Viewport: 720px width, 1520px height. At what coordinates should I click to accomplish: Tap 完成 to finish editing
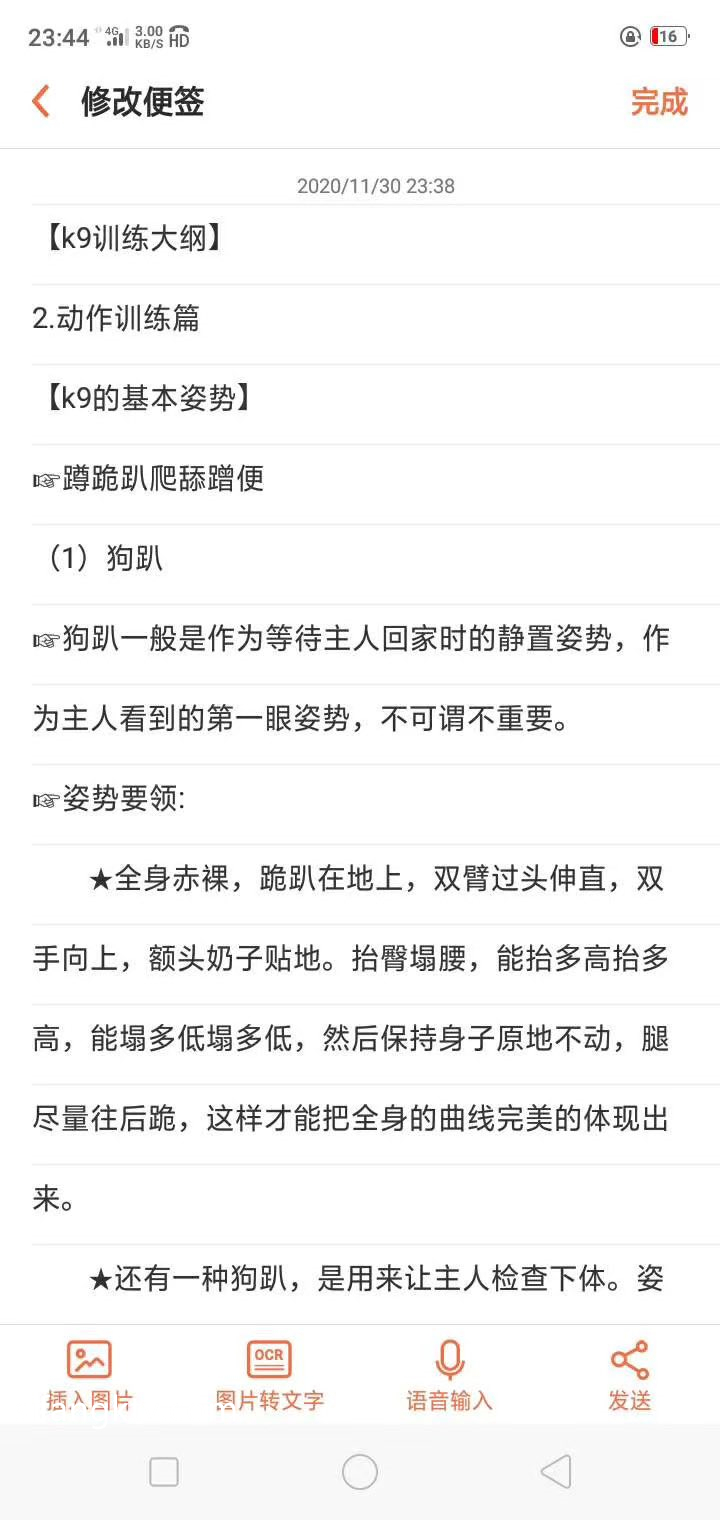tap(659, 101)
